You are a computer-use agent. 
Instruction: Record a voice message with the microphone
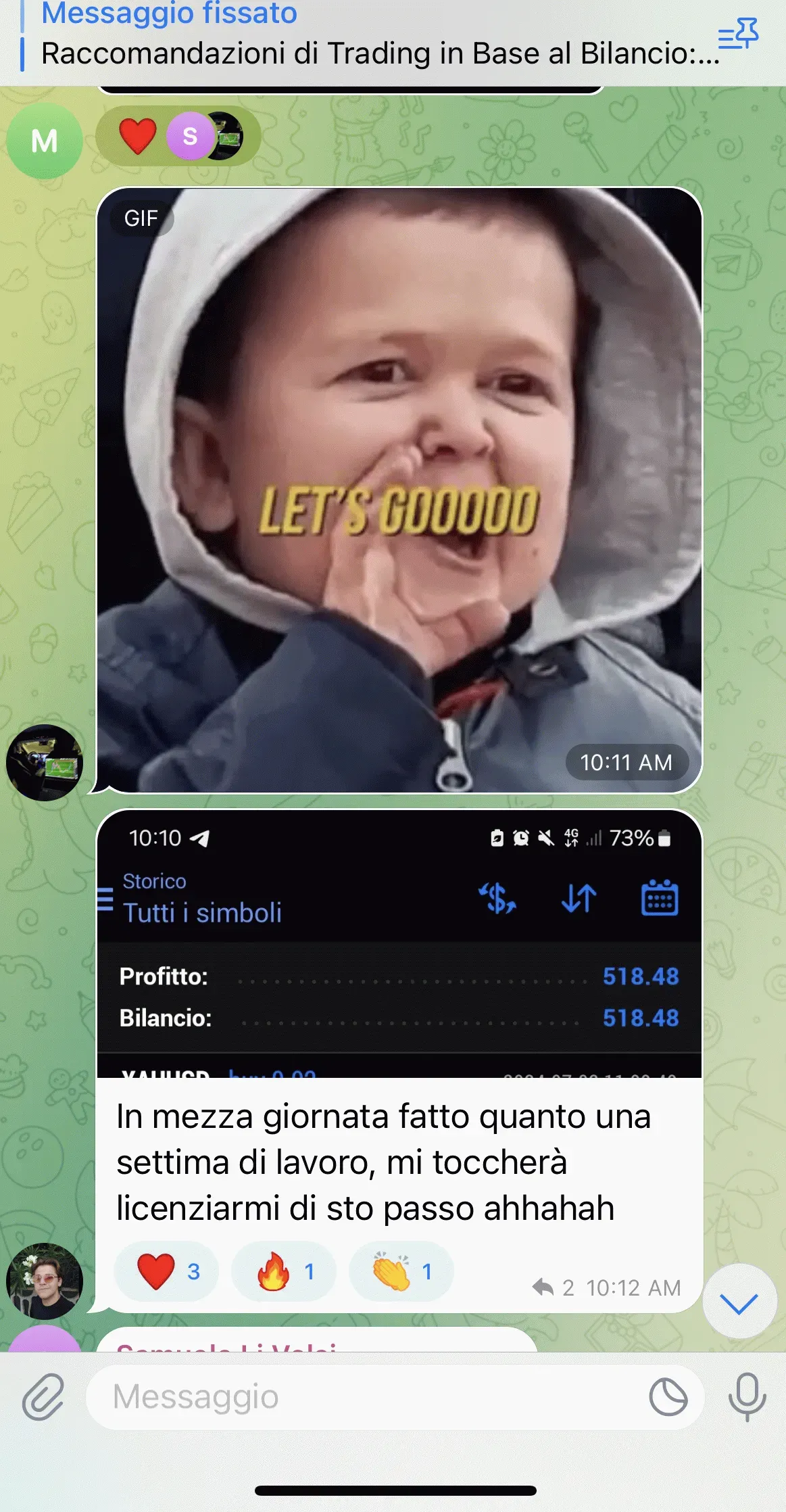747,1397
